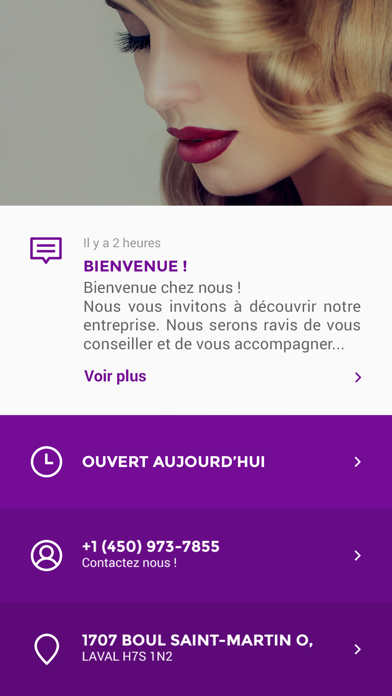Open the Voir plus link

click(x=115, y=376)
